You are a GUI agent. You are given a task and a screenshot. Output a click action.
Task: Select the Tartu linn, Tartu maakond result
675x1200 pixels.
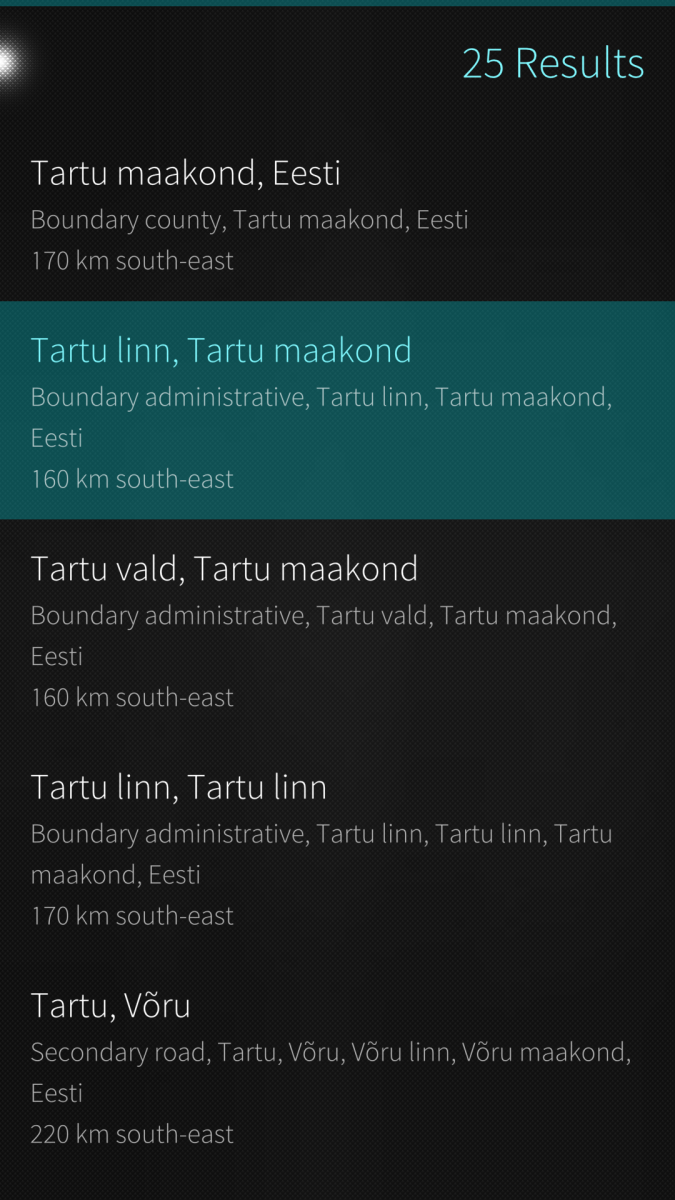337,411
